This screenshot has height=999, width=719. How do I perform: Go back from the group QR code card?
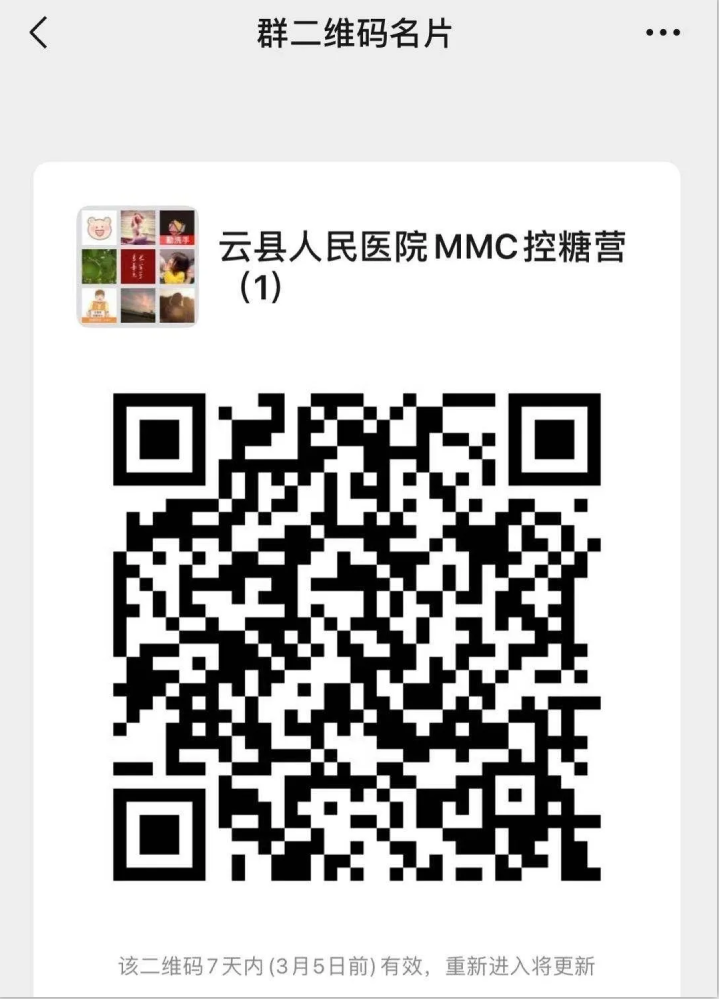pyautogui.click(x=38, y=34)
